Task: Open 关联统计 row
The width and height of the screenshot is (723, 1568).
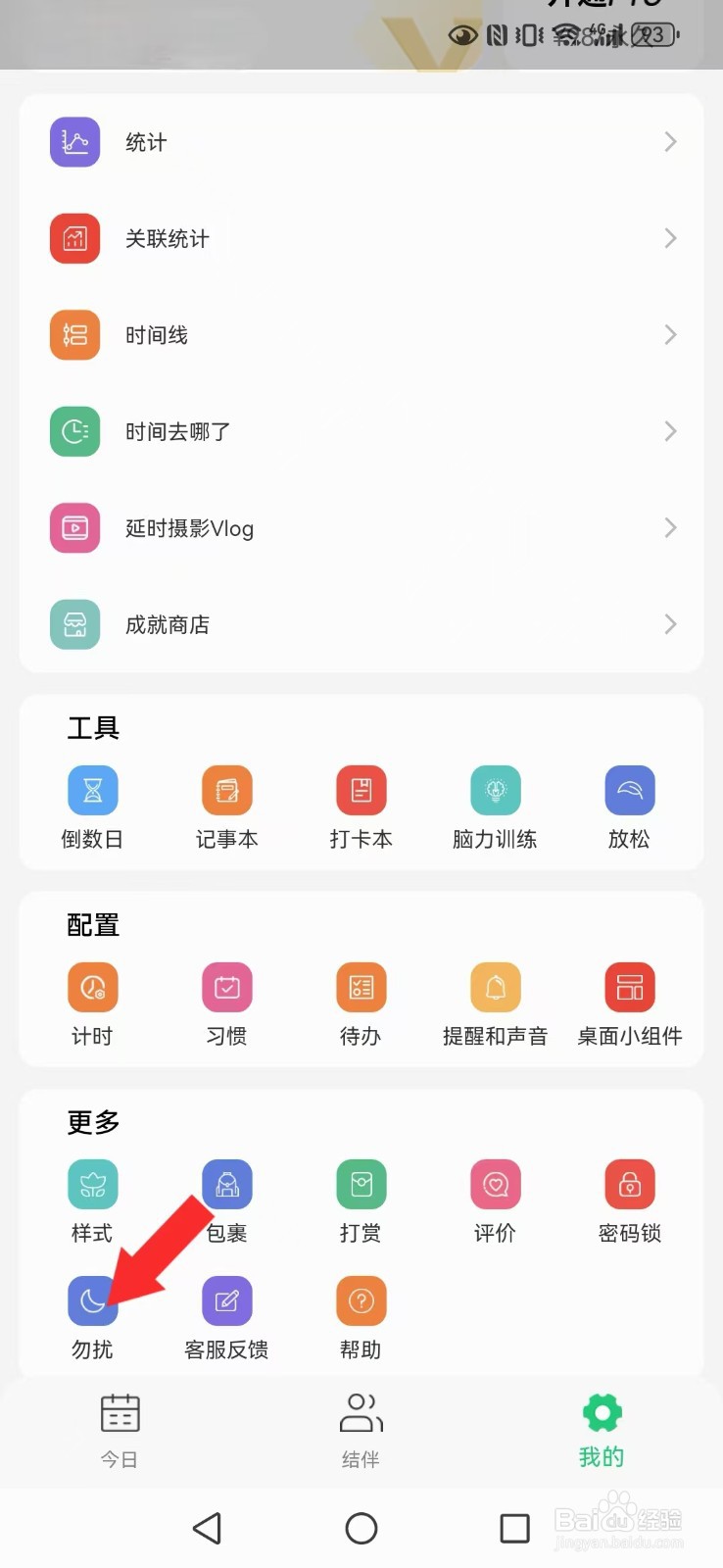Action: pos(361,238)
